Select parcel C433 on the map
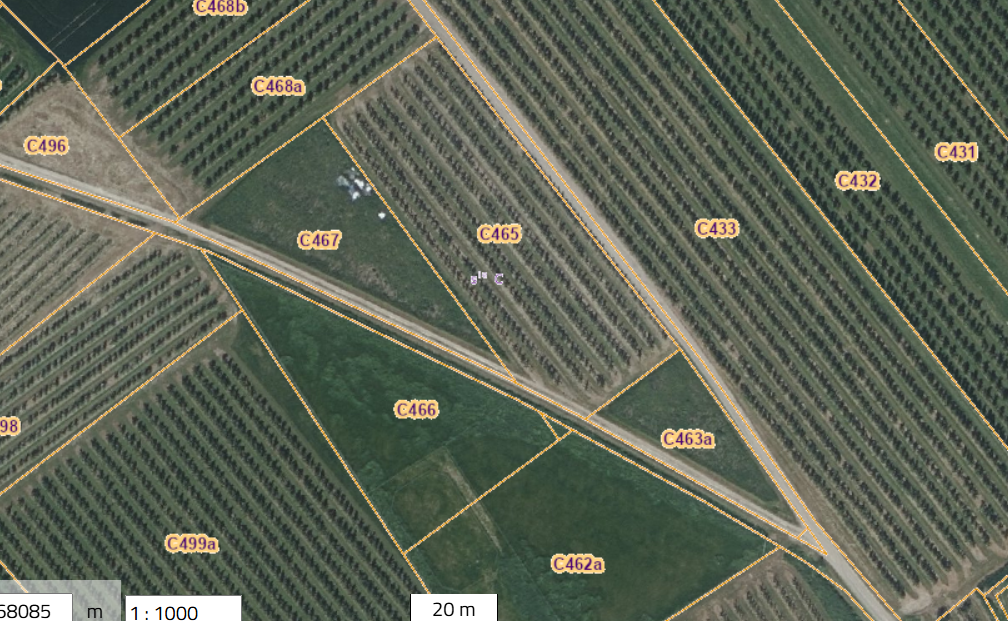1008x621 pixels. (716, 229)
